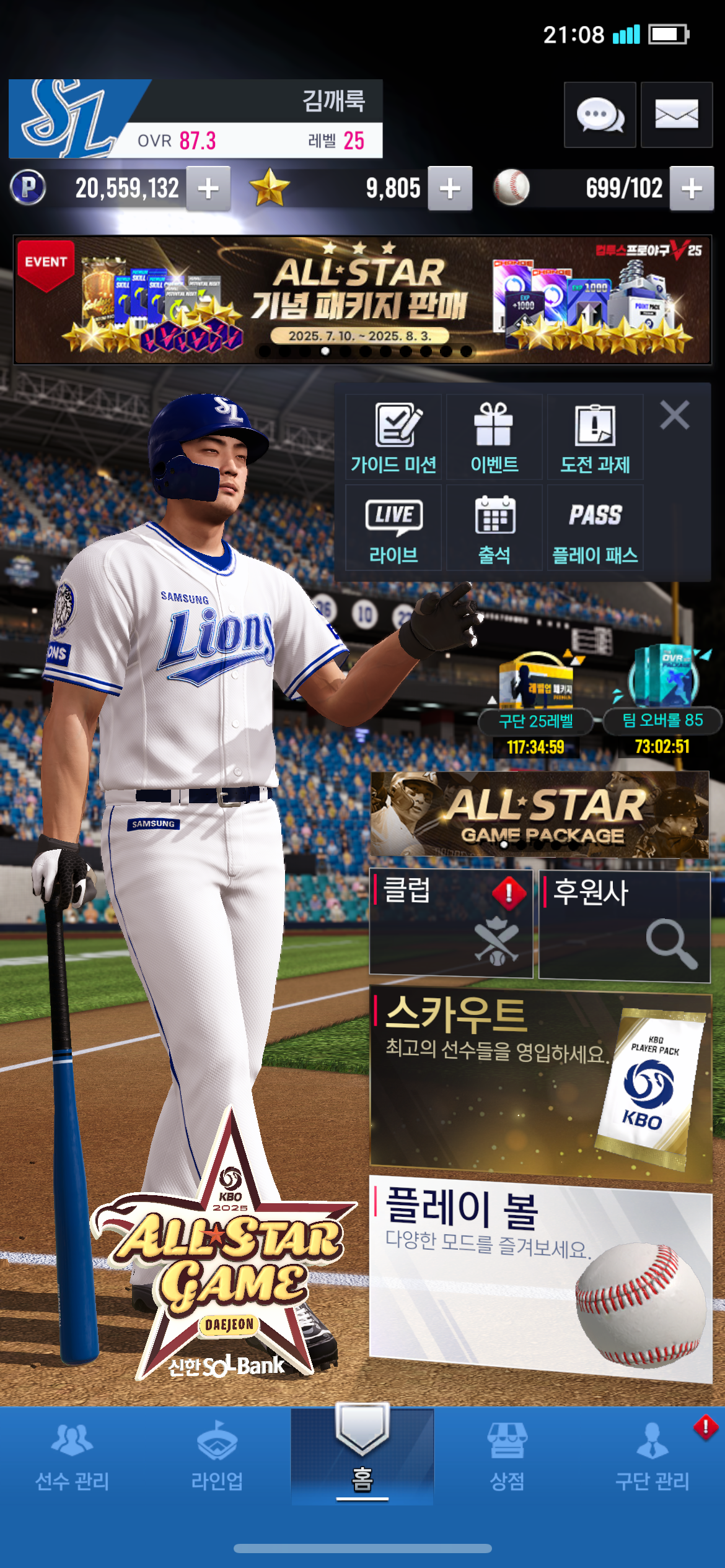Image resolution: width=725 pixels, height=1568 pixels.
Task: Switch to the 상점 tab
Action: coord(507,1455)
